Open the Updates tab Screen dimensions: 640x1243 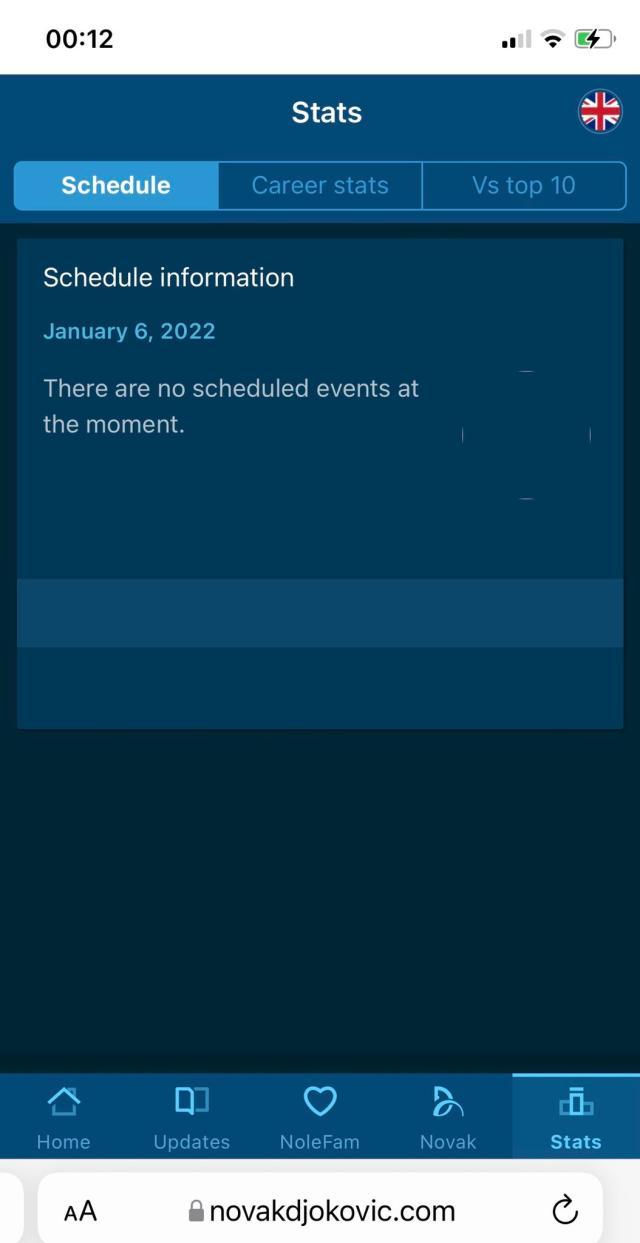192,1118
